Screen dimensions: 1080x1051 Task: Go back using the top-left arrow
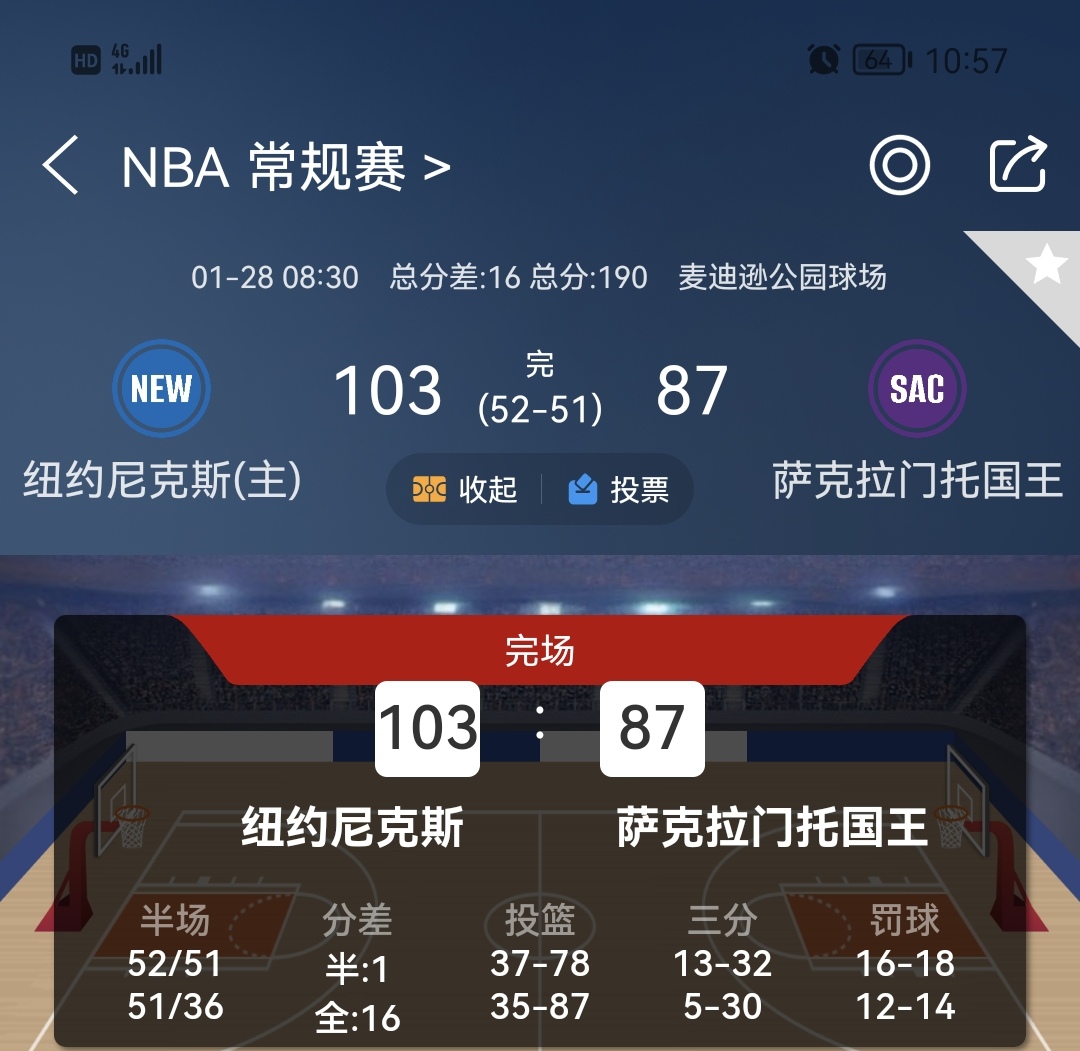(x=61, y=166)
